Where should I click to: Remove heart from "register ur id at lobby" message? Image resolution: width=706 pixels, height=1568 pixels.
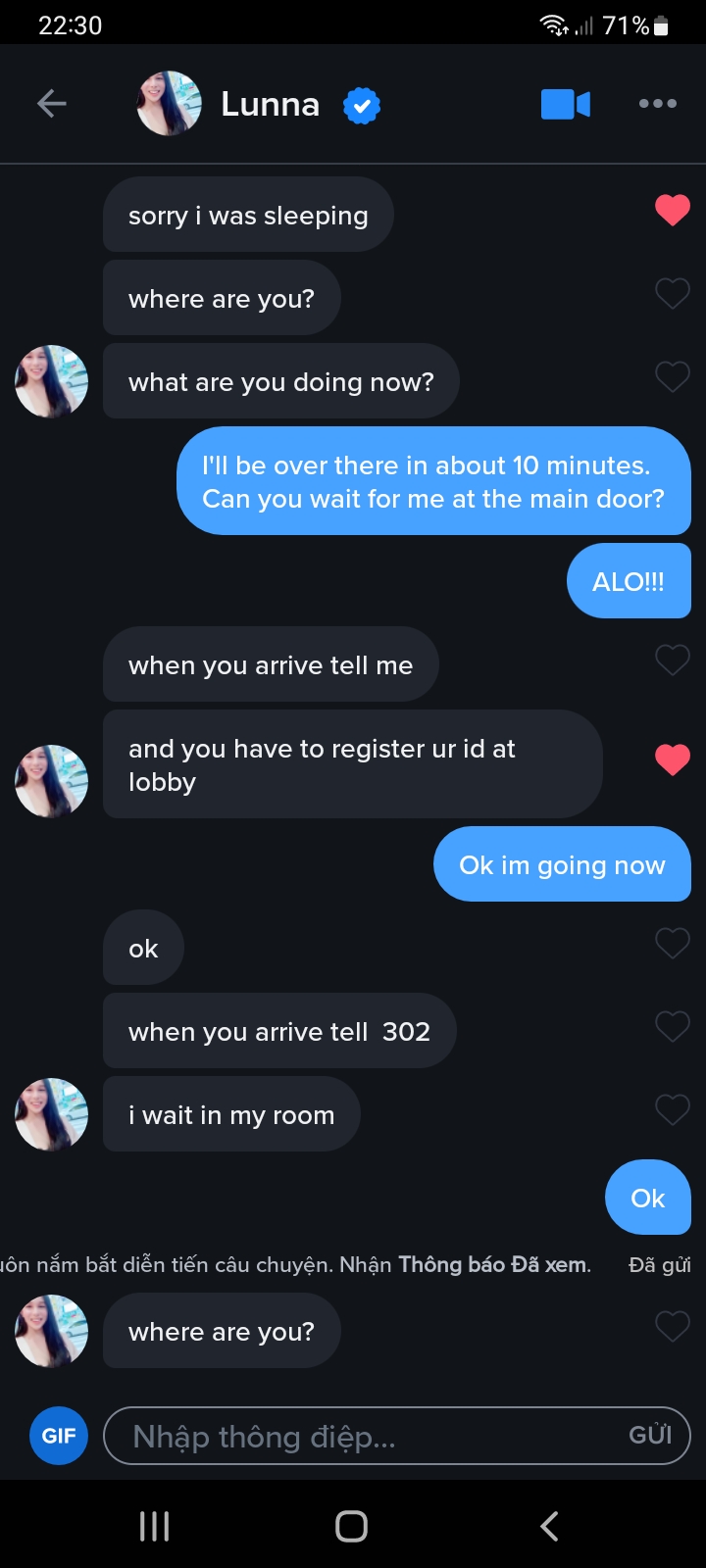pyautogui.click(x=673, y=759)
